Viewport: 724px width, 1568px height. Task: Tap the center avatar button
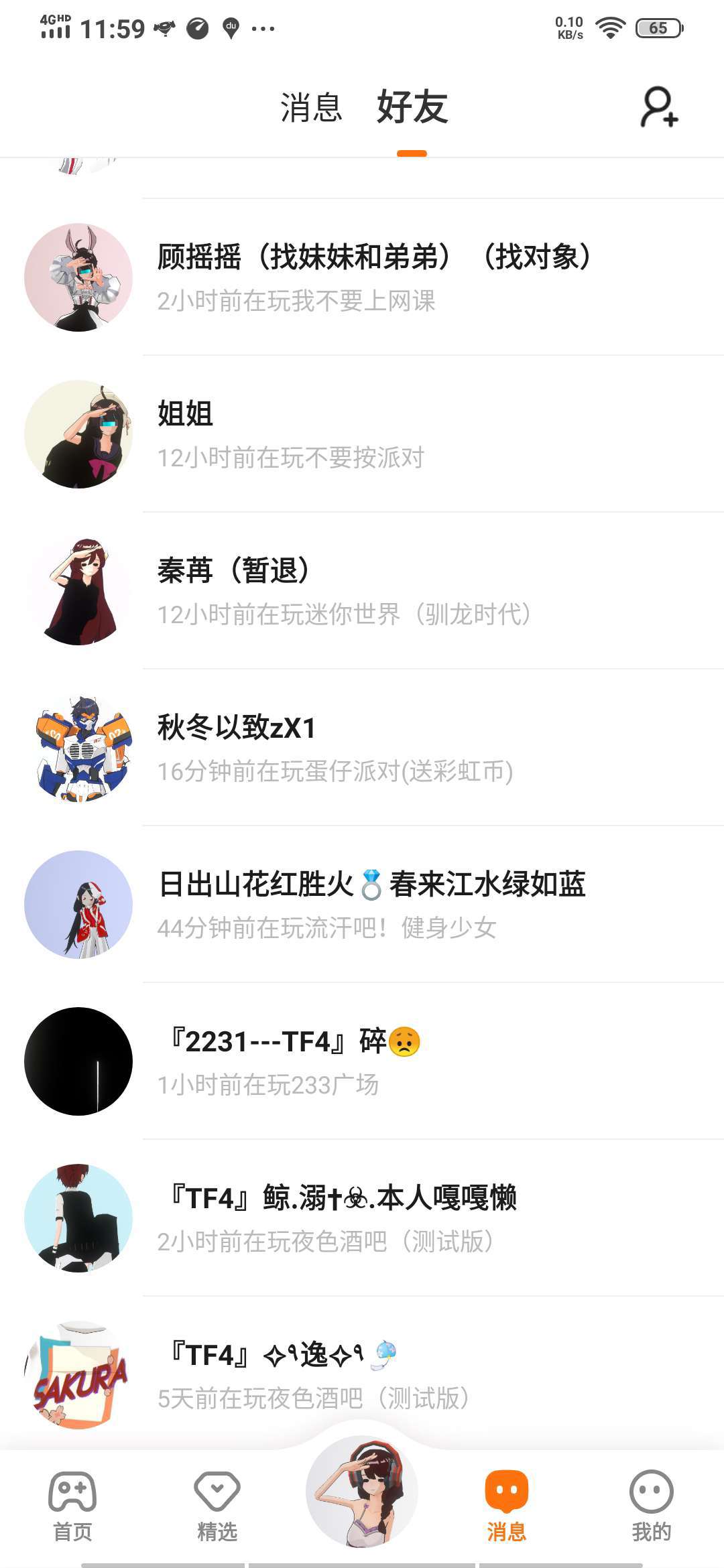tap(362, 1492)
